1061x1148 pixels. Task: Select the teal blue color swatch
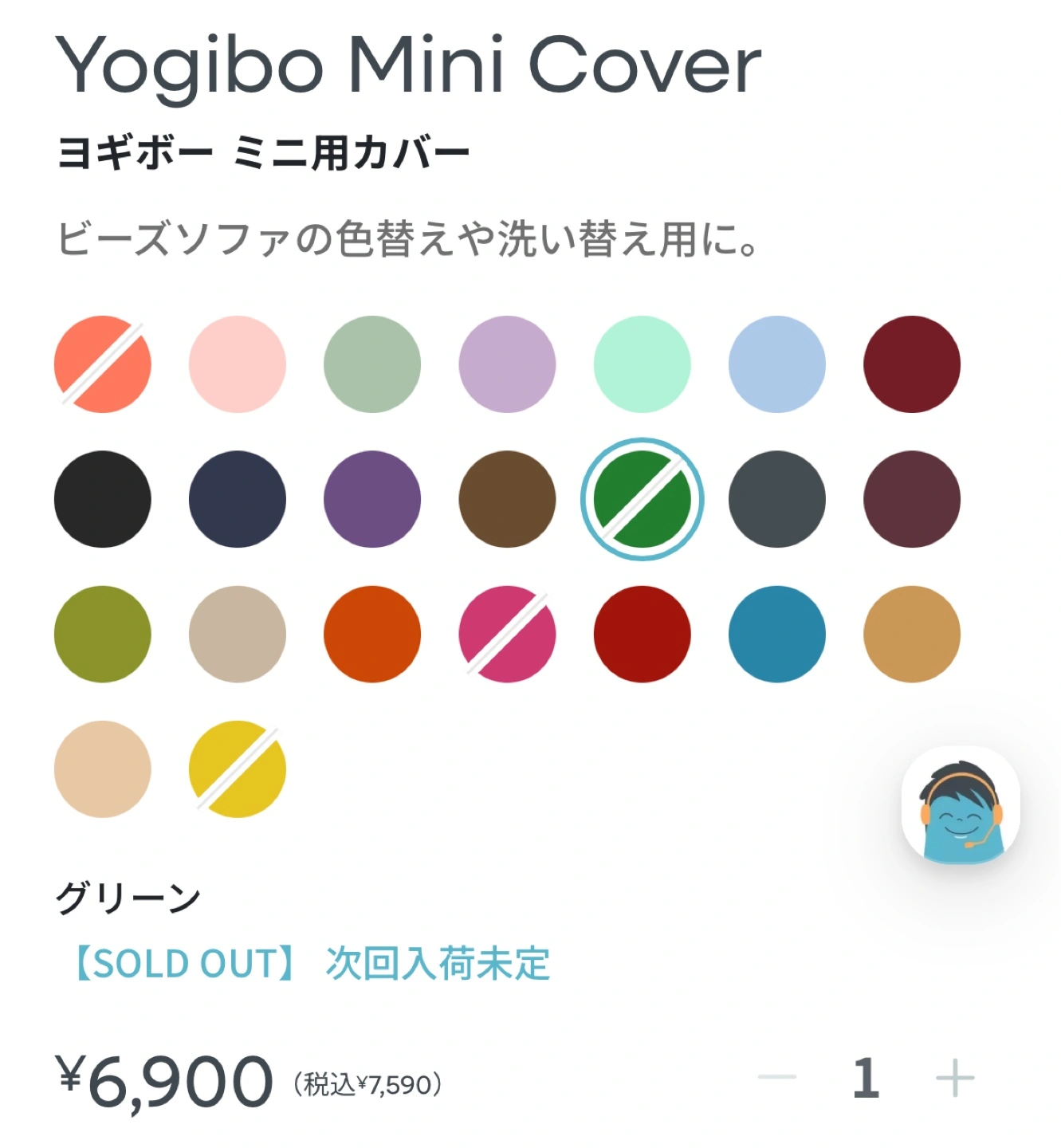tap(776, 634)
